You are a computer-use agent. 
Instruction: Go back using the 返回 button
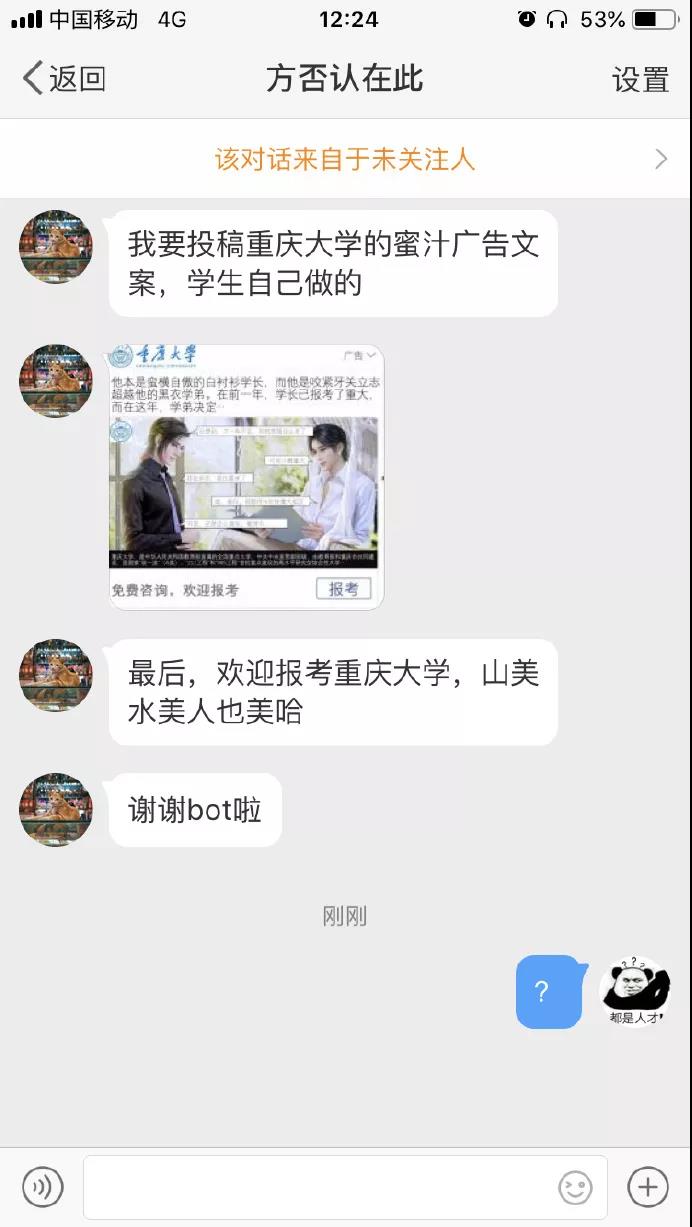[x=64, y=78]
